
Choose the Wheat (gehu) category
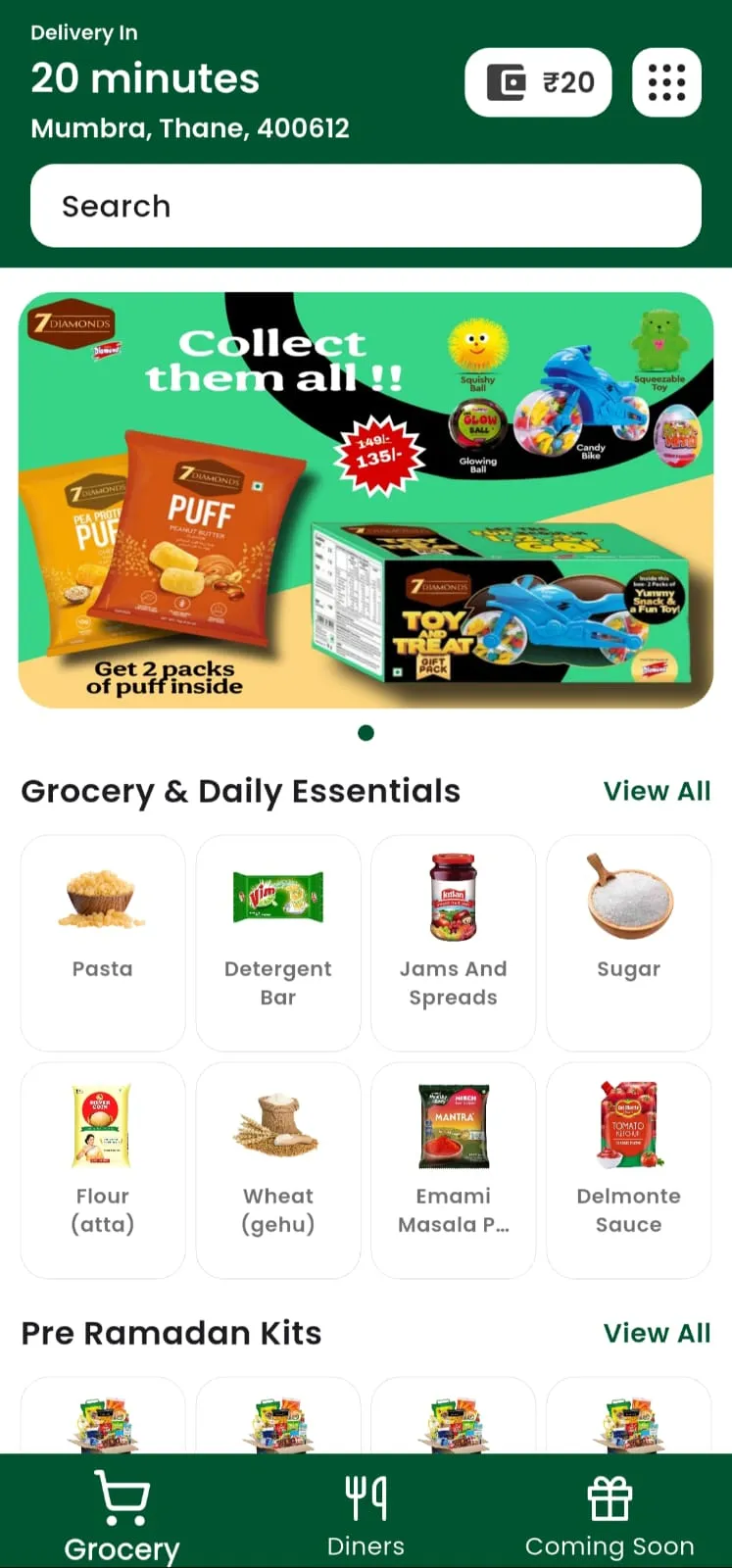(278, 1170)
